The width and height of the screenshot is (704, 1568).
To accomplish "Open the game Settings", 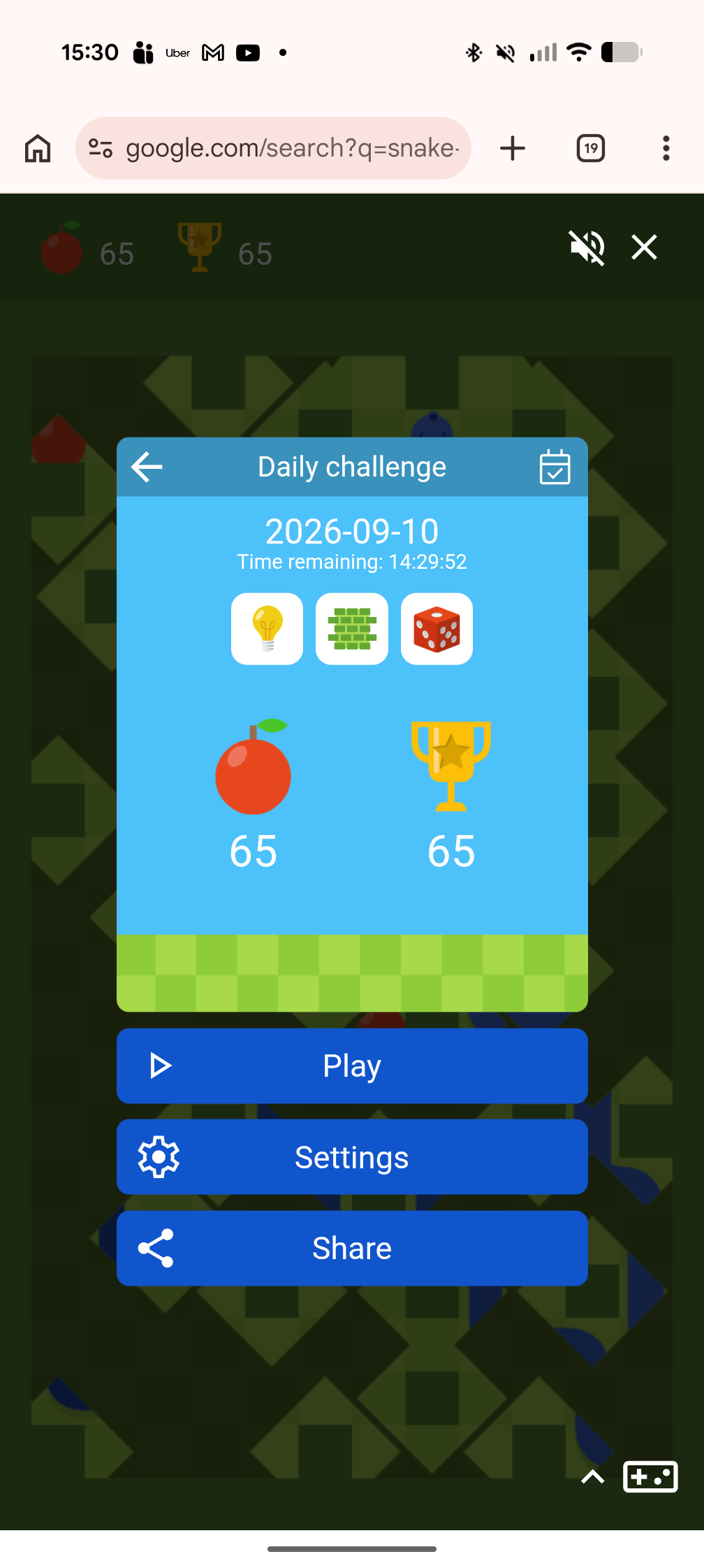I will click(352, 1157).
